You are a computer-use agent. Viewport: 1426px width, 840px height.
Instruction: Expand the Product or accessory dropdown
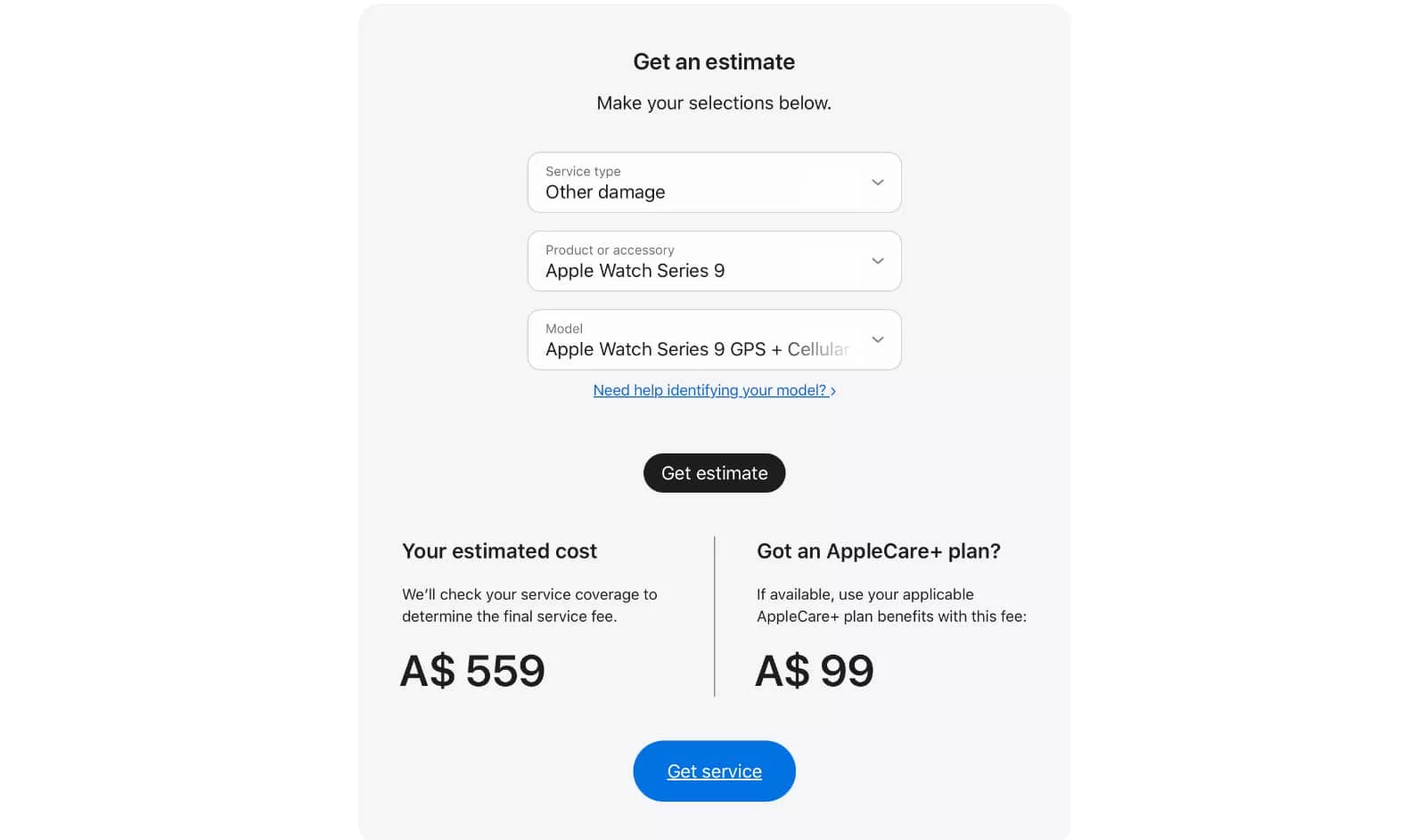click(714, 261)
